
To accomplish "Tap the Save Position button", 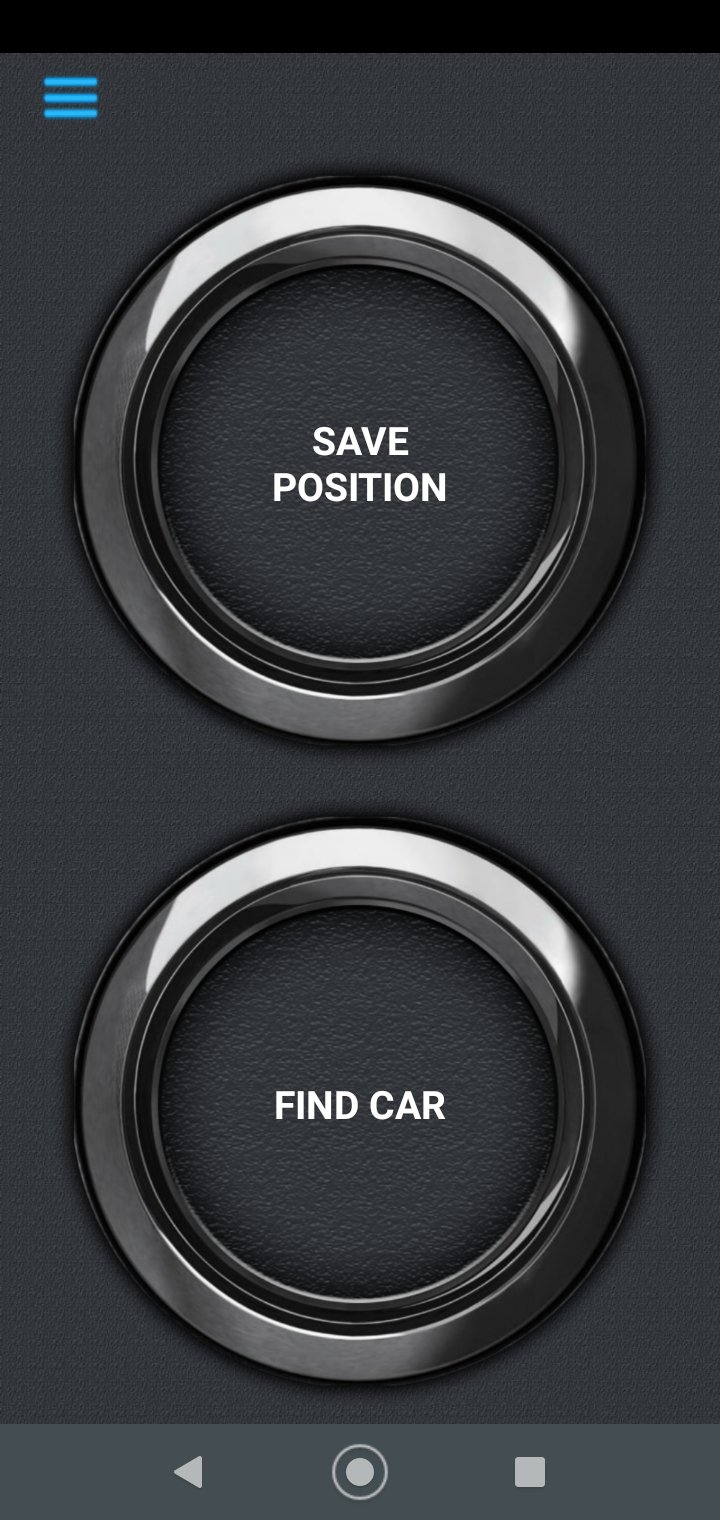I will tap(360, 462).
